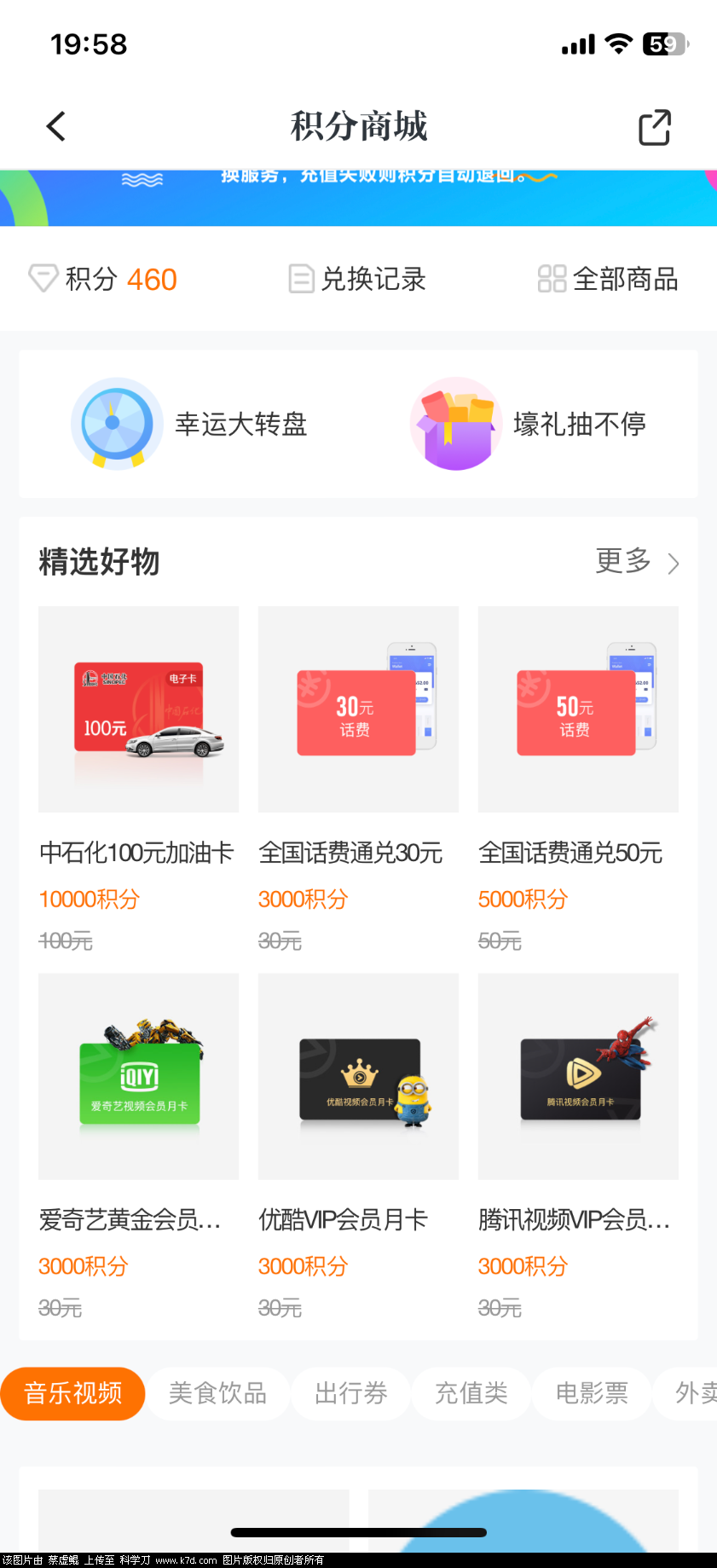Switch to 音乐视频 category
717x1568 pixels.
point(73,1393)
